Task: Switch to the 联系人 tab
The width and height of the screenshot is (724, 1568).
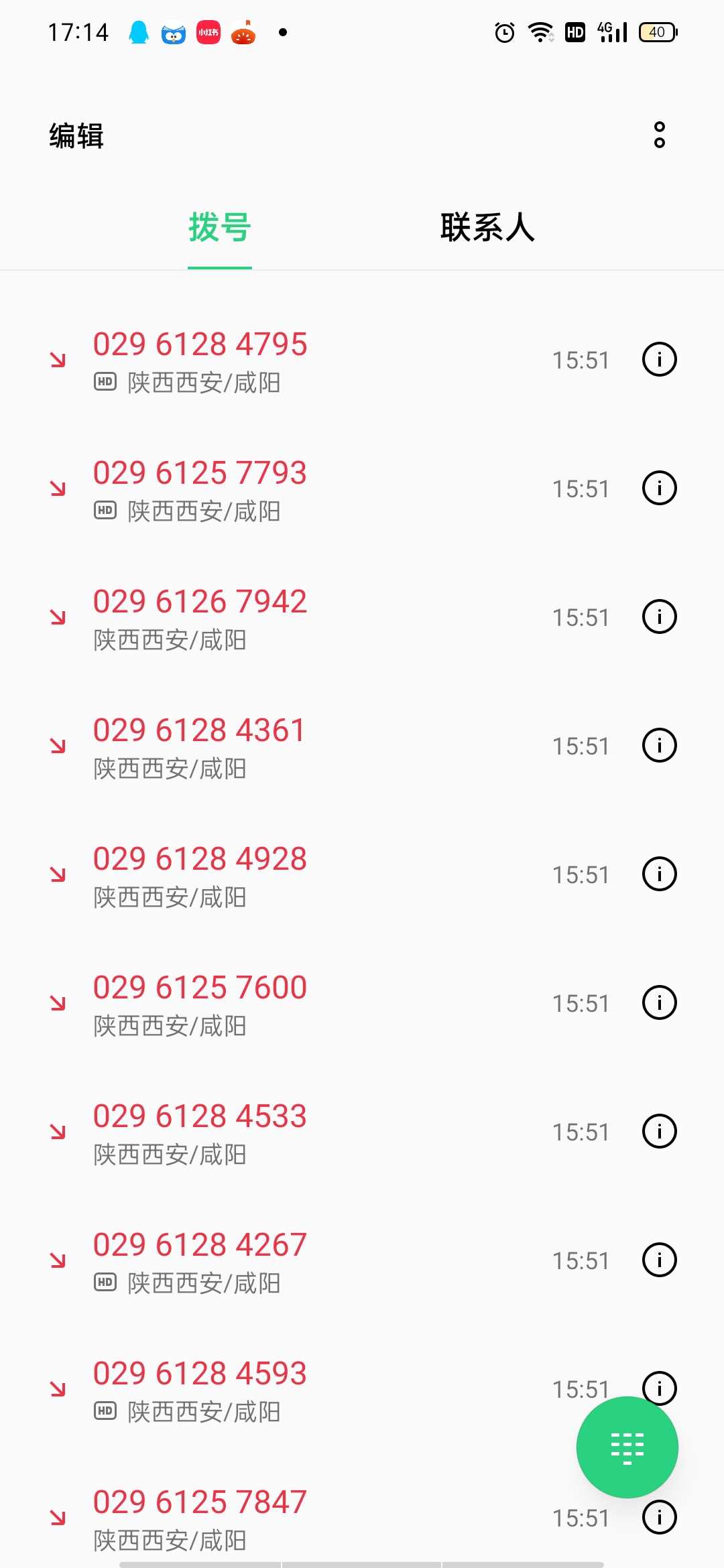Action: click(x=487, y=227)
